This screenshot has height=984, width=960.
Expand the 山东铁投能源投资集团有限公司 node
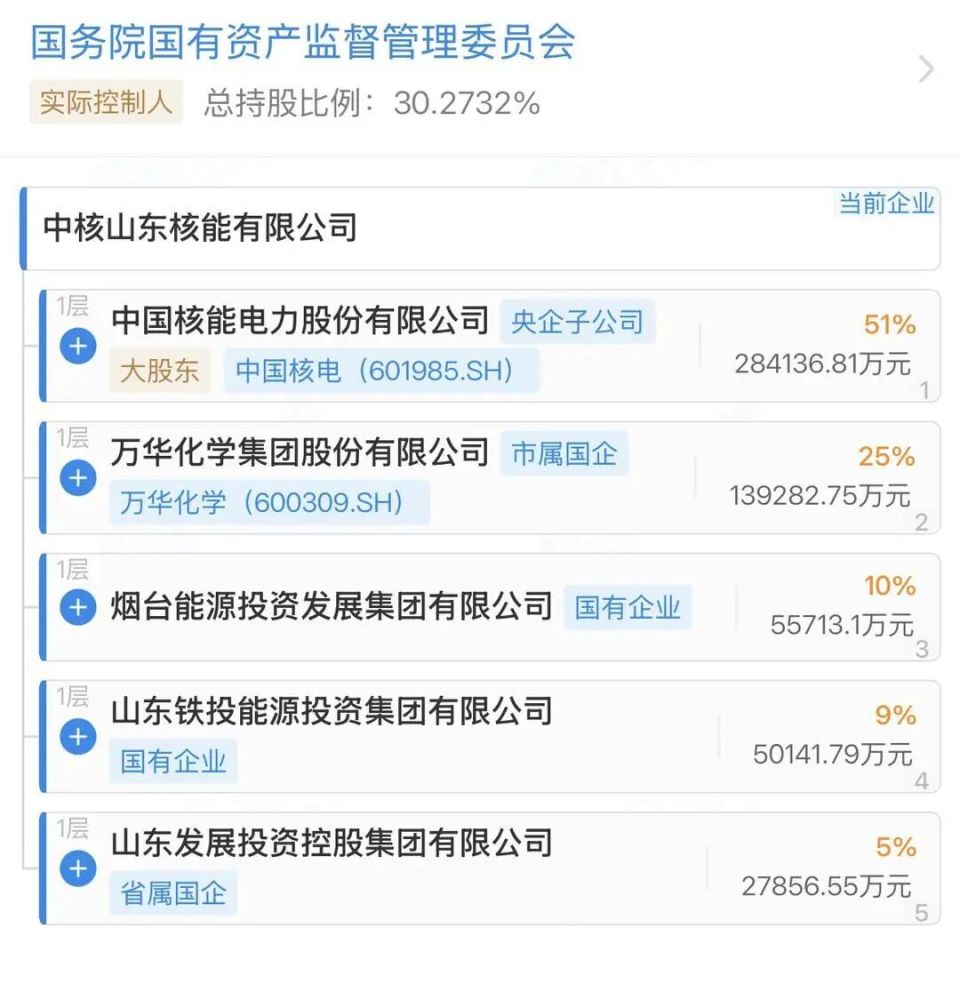pos(77,736)
